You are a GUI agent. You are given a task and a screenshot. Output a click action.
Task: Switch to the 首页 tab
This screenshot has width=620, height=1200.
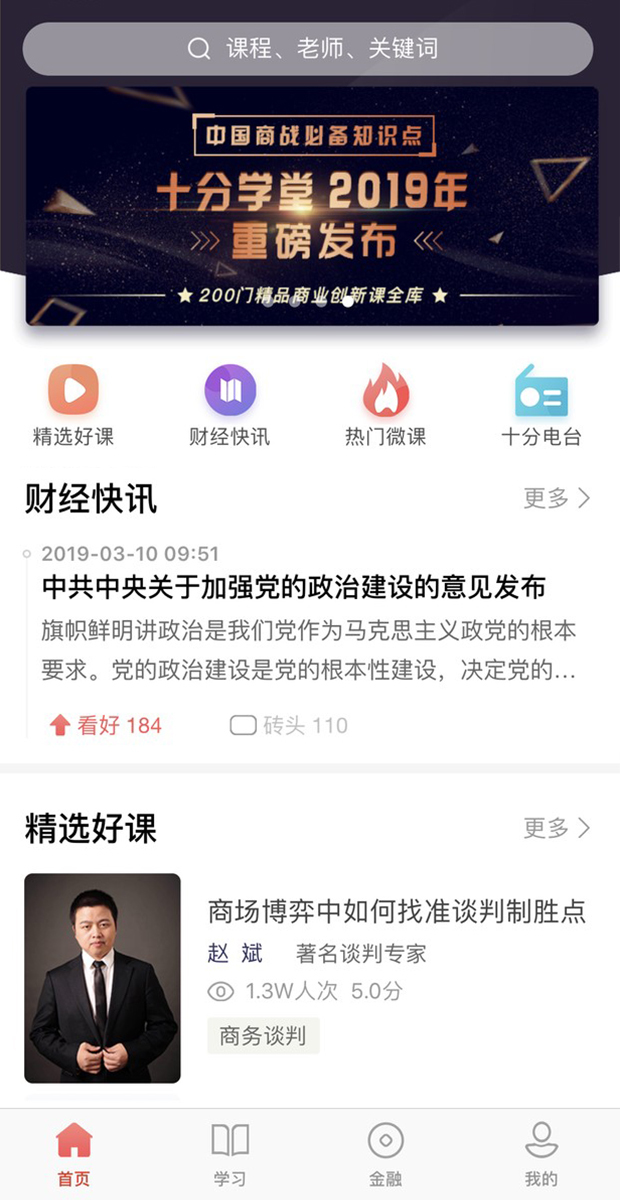(74, 1155)
